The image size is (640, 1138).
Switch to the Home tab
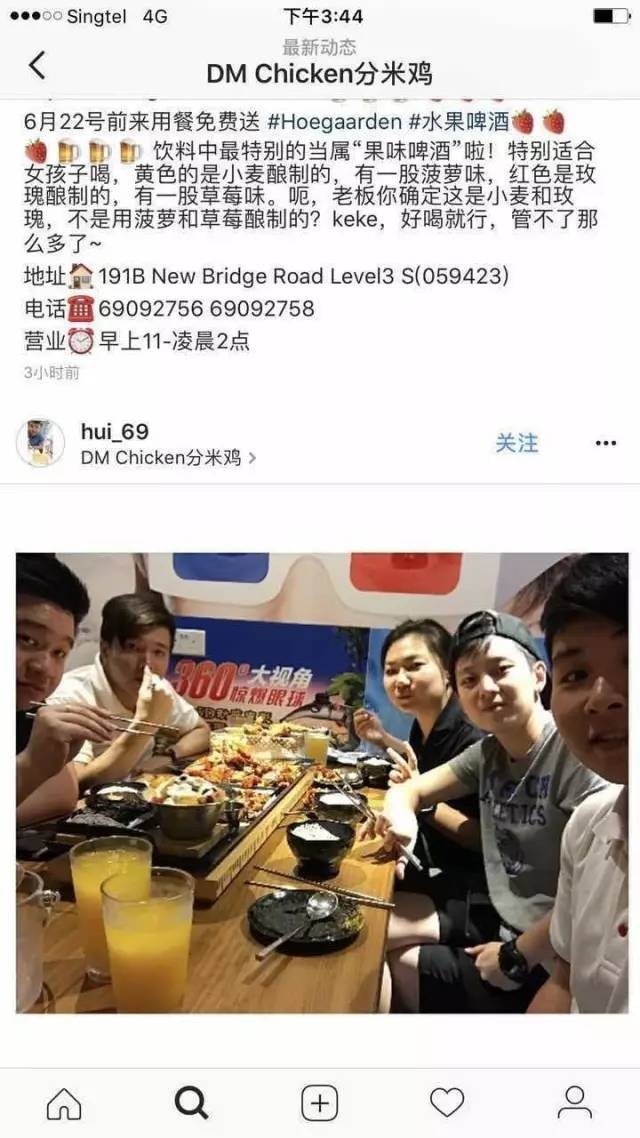click(x=64, y=1103)
